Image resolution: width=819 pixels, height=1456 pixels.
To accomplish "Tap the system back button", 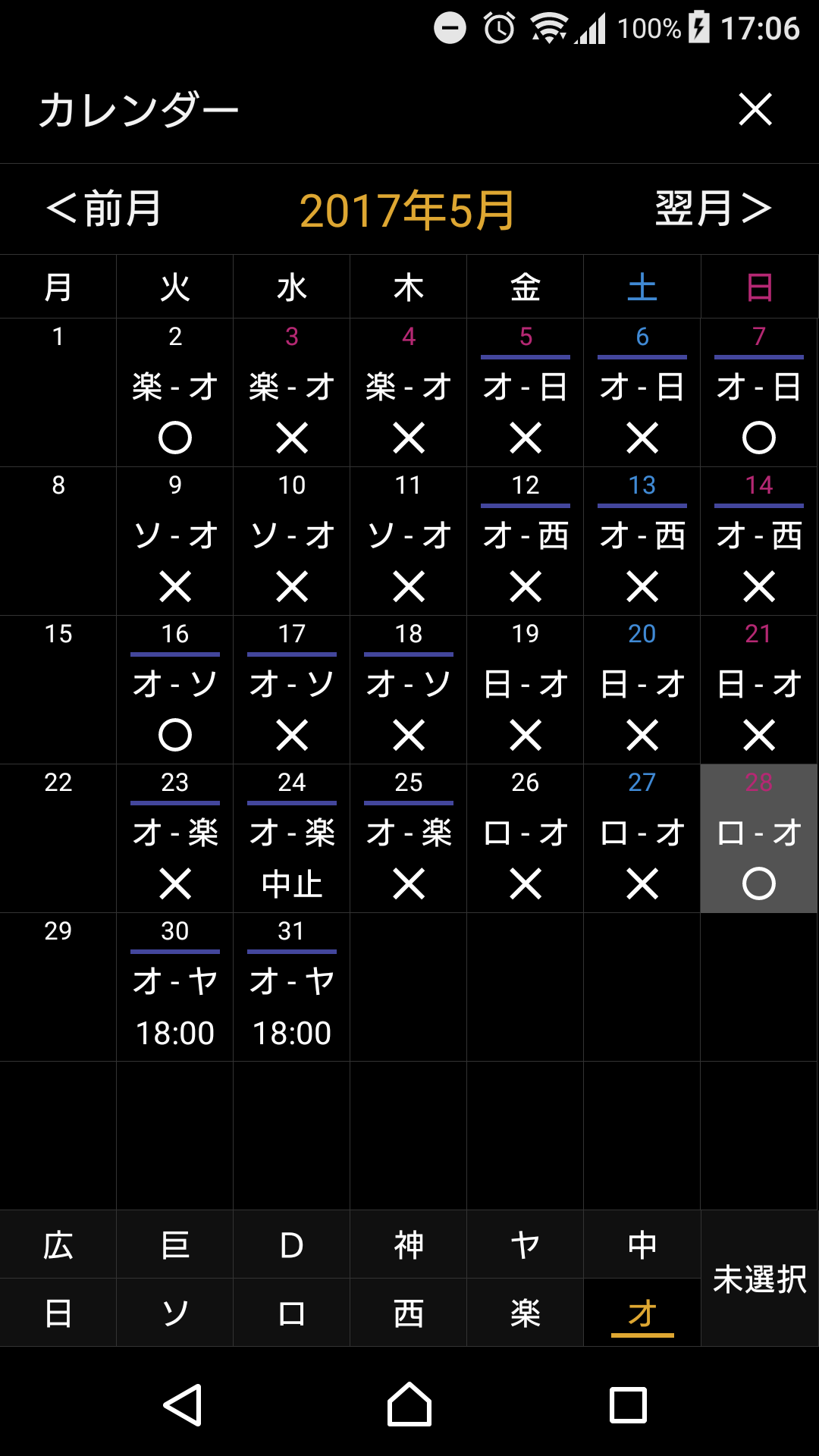I will pos(183,1405).
